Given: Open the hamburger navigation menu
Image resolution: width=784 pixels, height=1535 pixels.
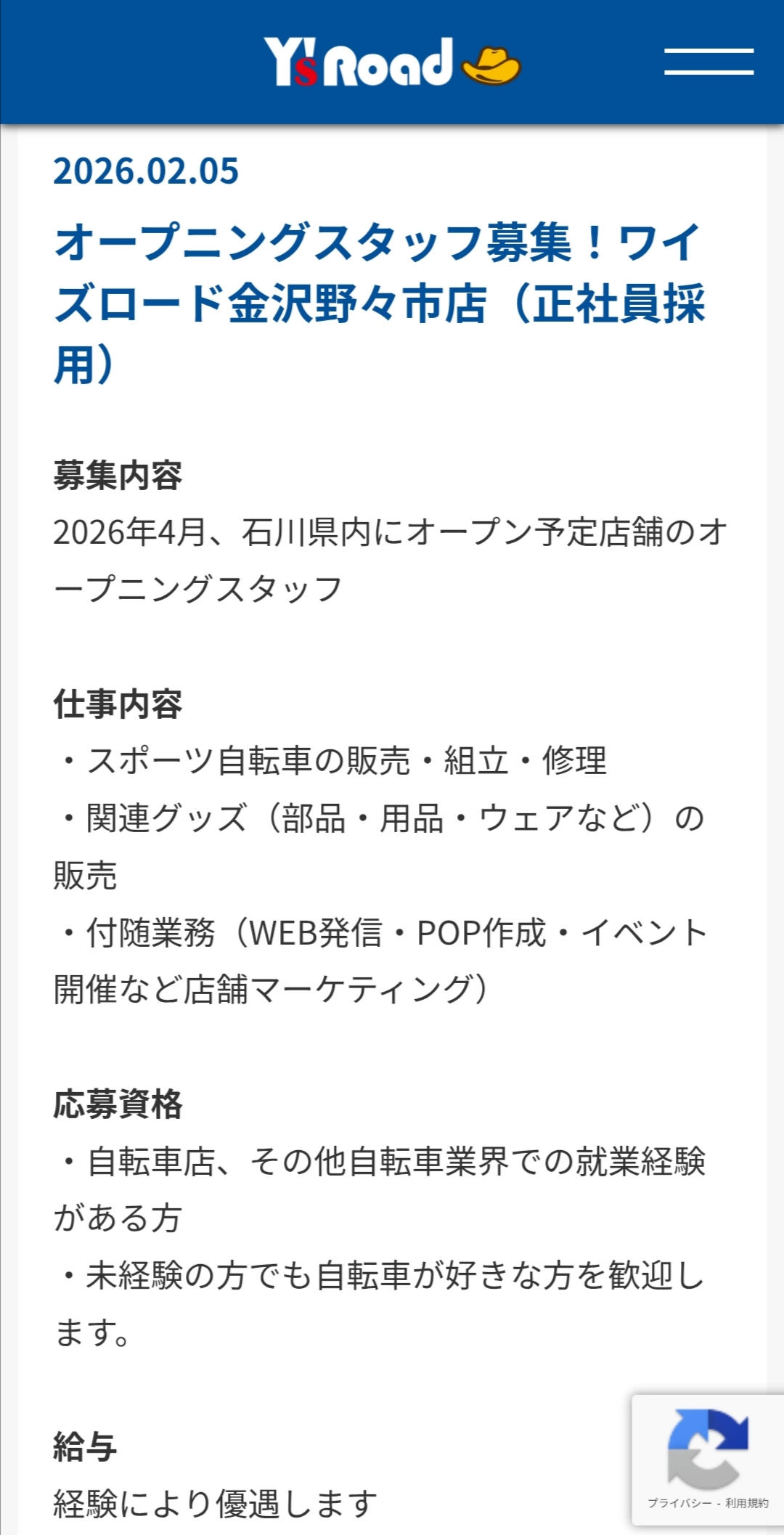Looking at the screenshot, I should point(709,62).
